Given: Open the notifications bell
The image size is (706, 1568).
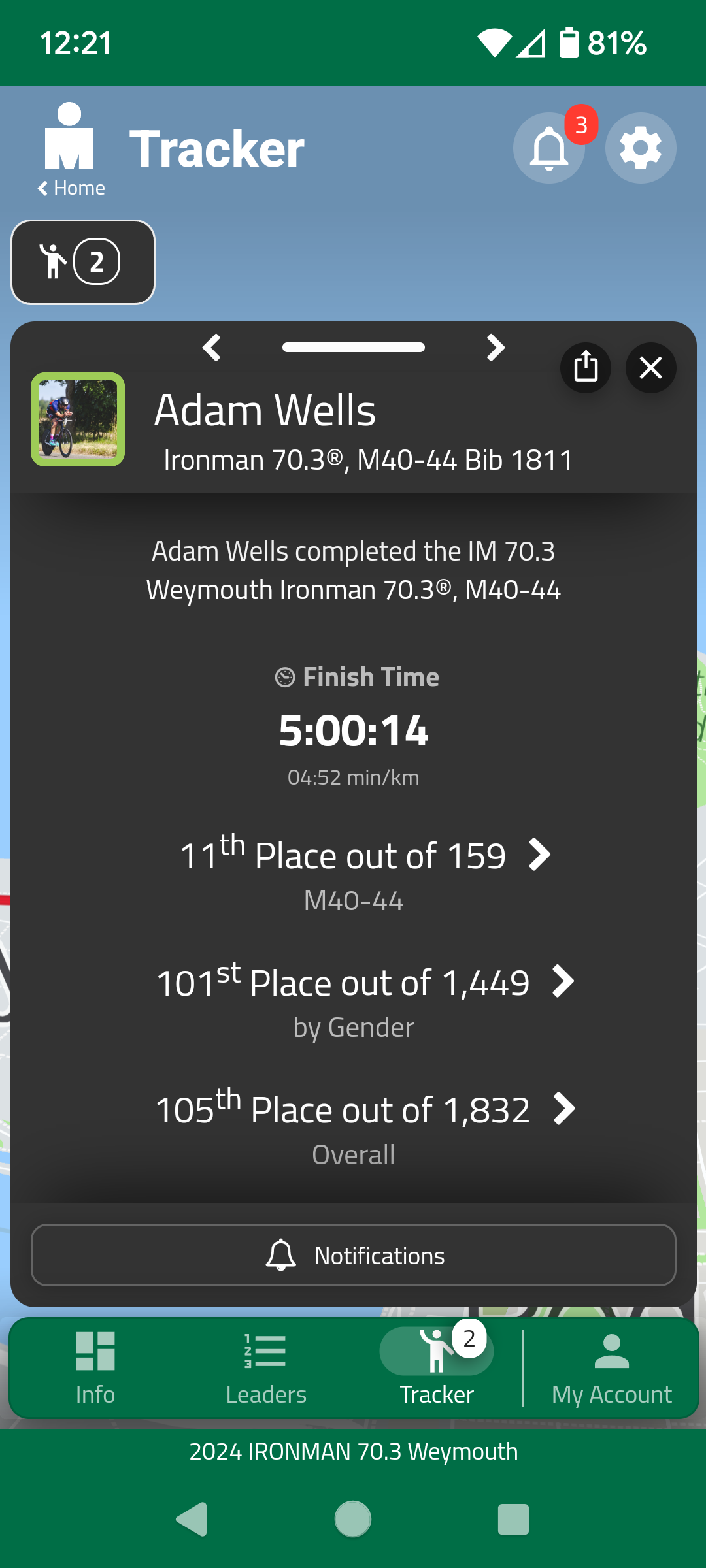Looking at the screenshot, I should click(x=548, y=148).
